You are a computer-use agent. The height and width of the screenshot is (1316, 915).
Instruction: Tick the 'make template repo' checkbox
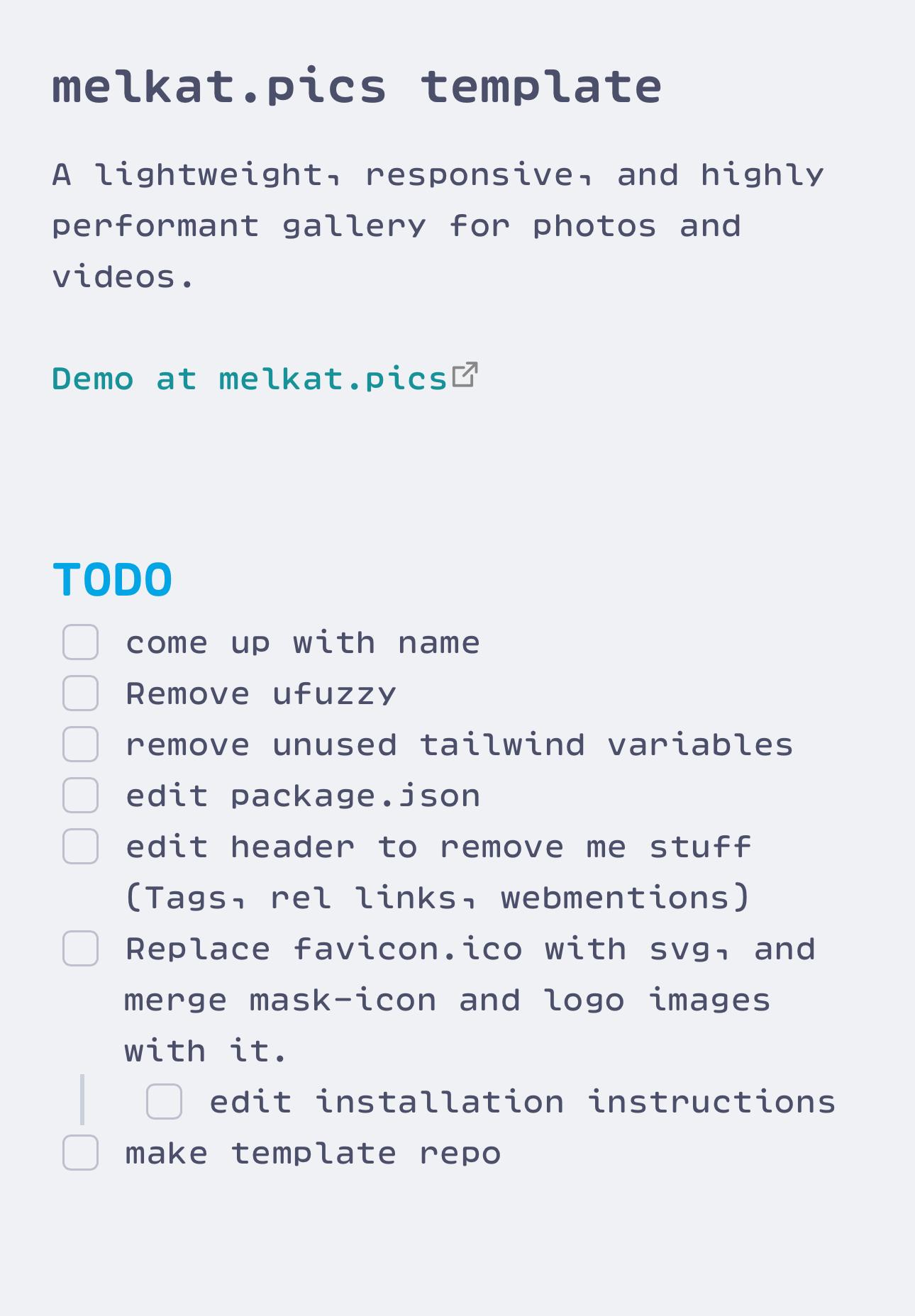[80, 1153]
